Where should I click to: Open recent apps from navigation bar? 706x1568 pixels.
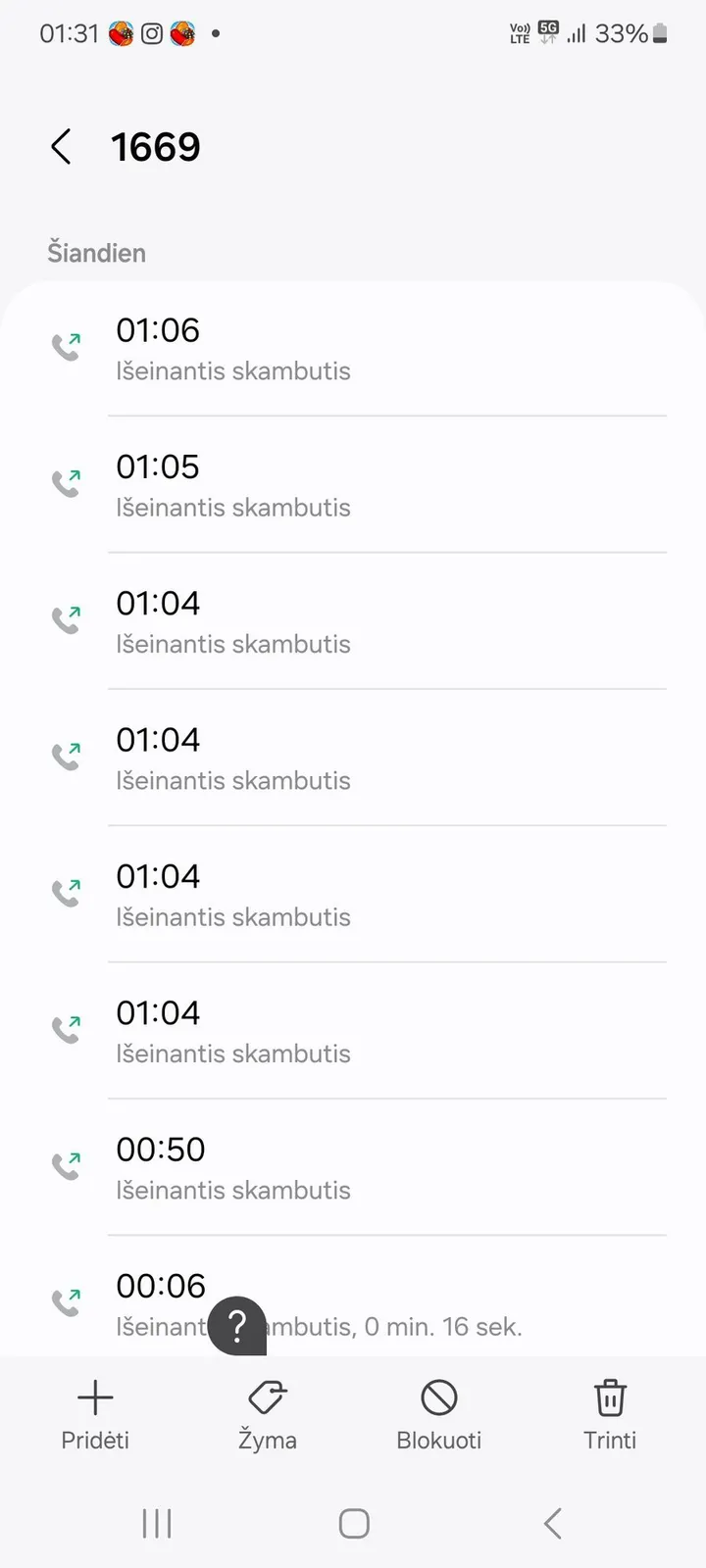(x=157, y=1523)
